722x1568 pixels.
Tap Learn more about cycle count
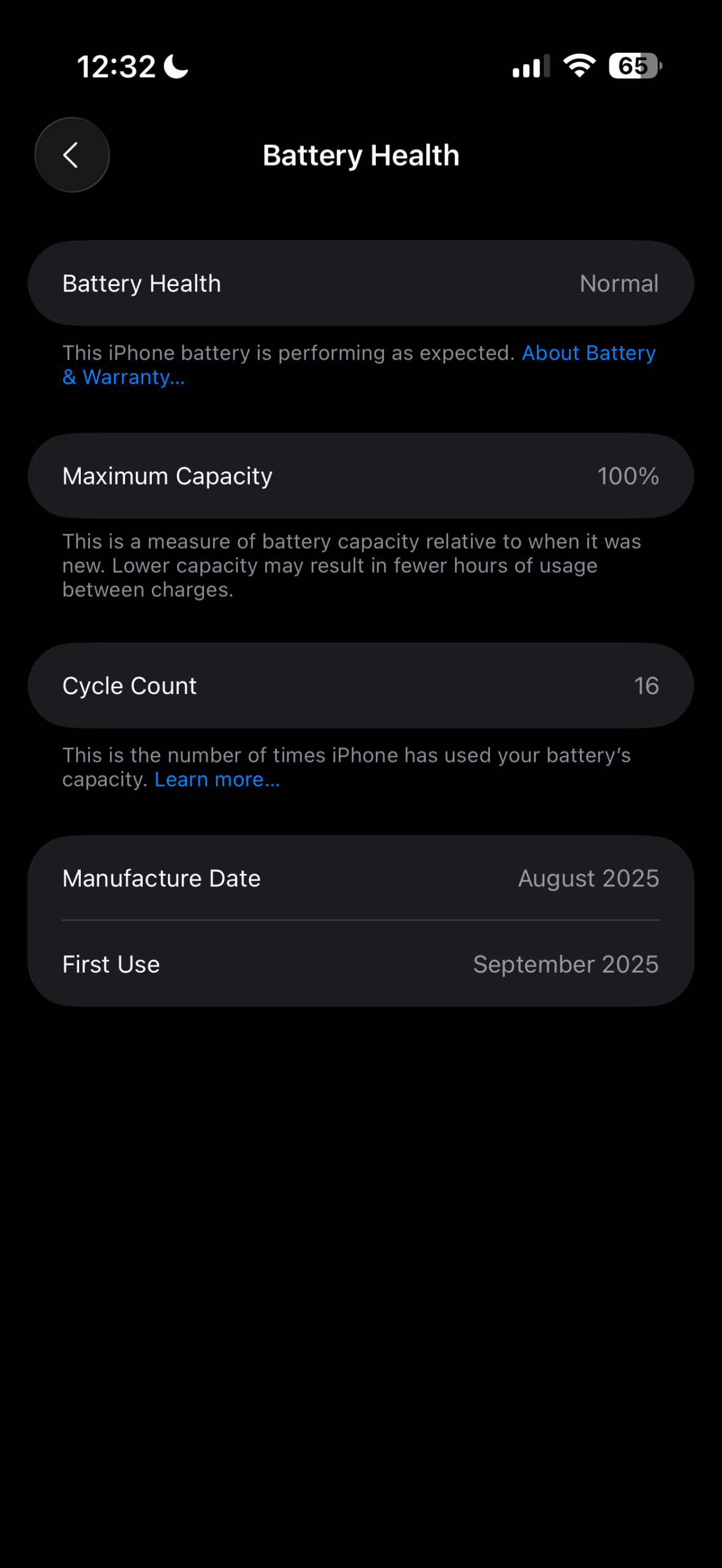[x=217, y=780]
